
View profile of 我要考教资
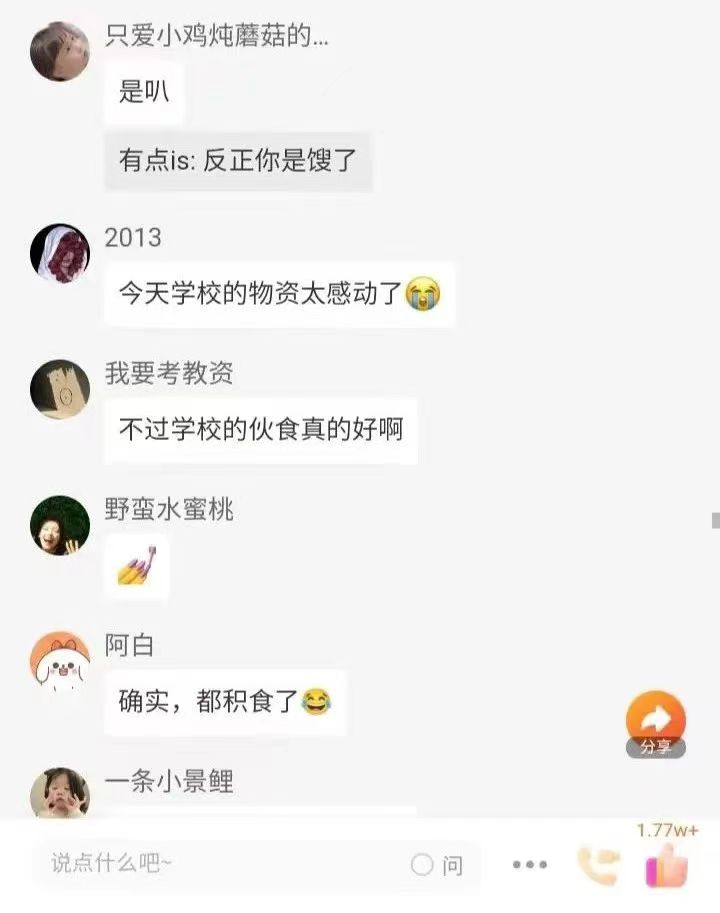point(60,389)
